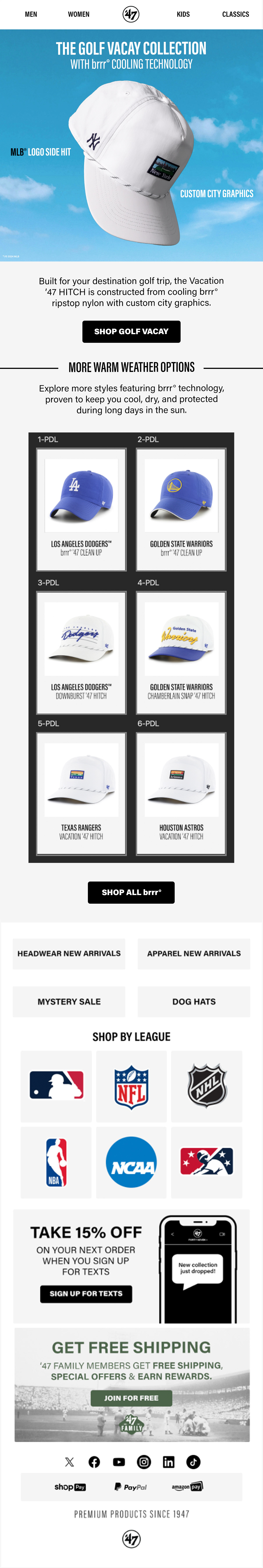Open Headwear New Arrivals

coord(69,953)
